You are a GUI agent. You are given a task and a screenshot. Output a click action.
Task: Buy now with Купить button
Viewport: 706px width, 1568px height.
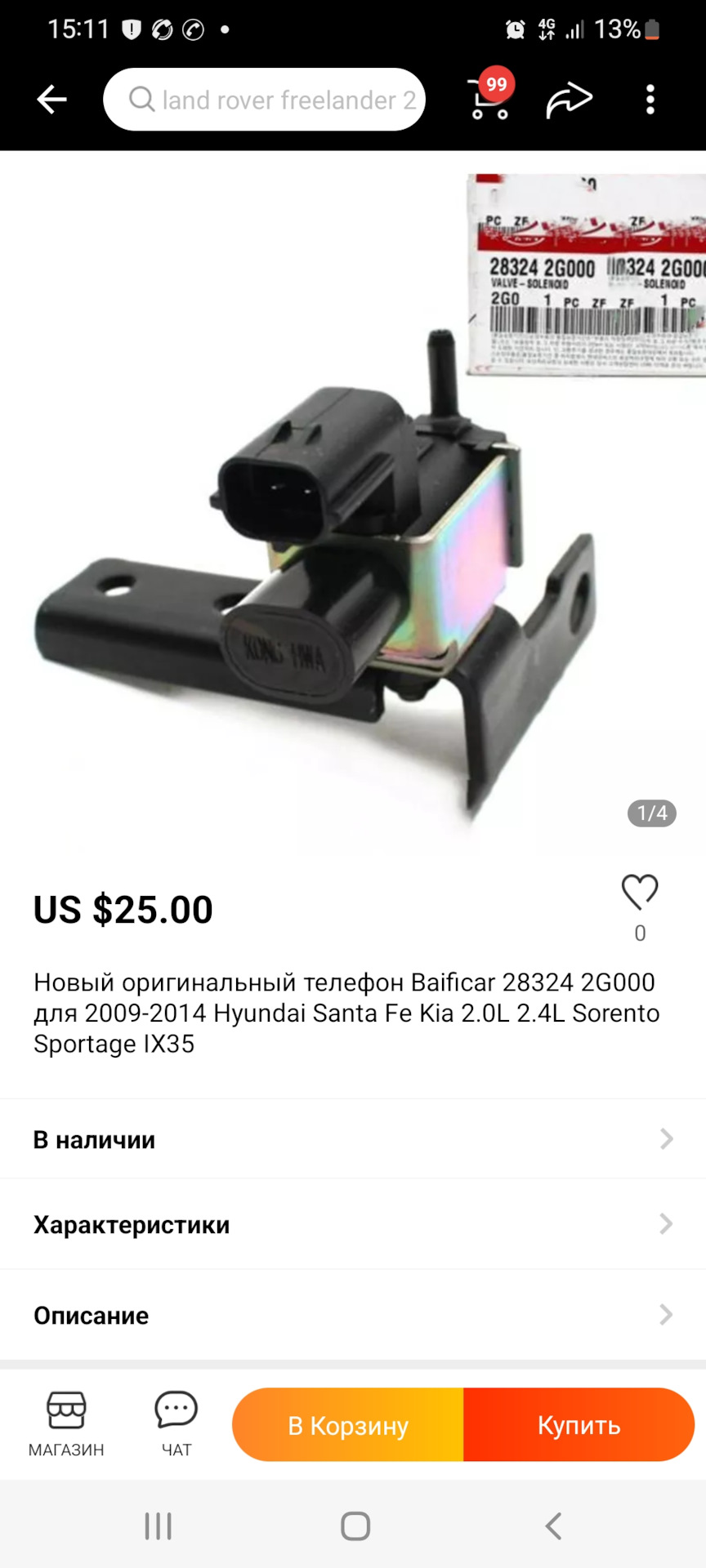click(579, 1425)
